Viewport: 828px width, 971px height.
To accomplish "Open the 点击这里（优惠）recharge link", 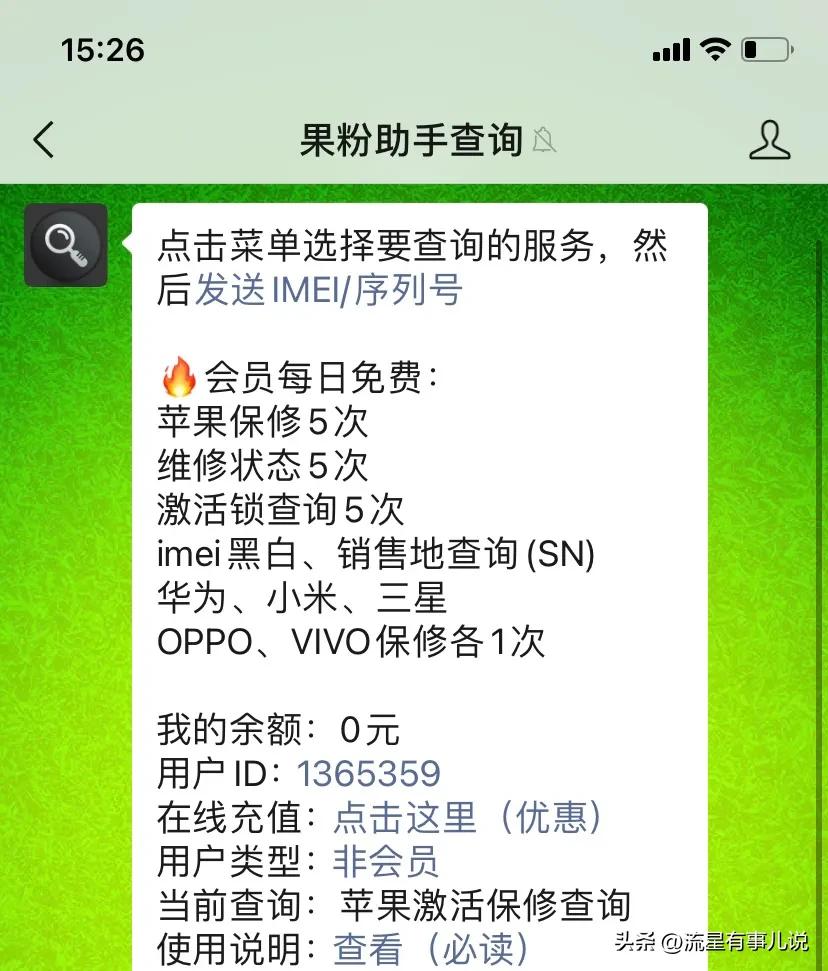I will 467,817.
